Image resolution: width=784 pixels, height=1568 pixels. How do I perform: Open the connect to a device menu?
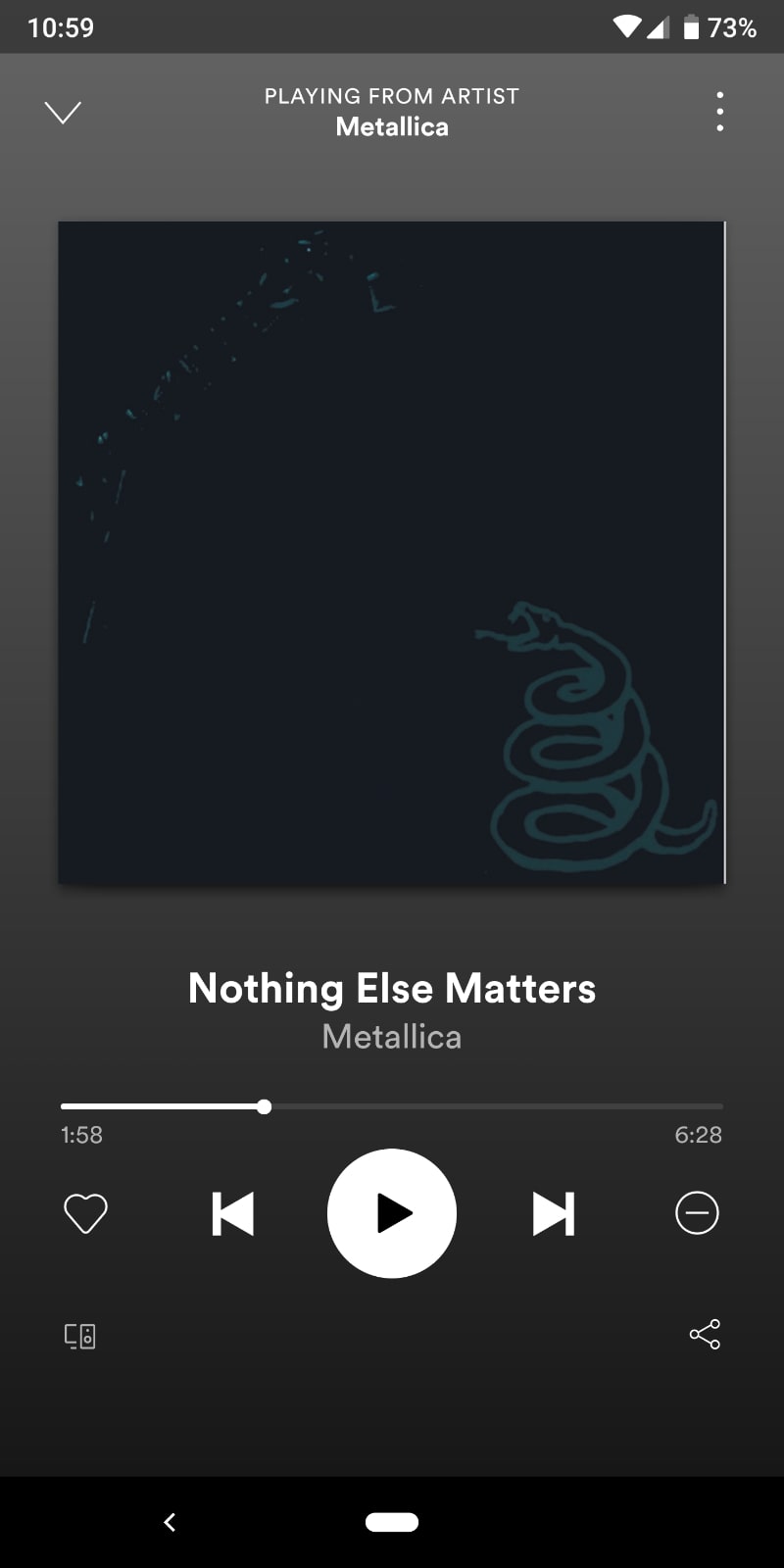80,1336
